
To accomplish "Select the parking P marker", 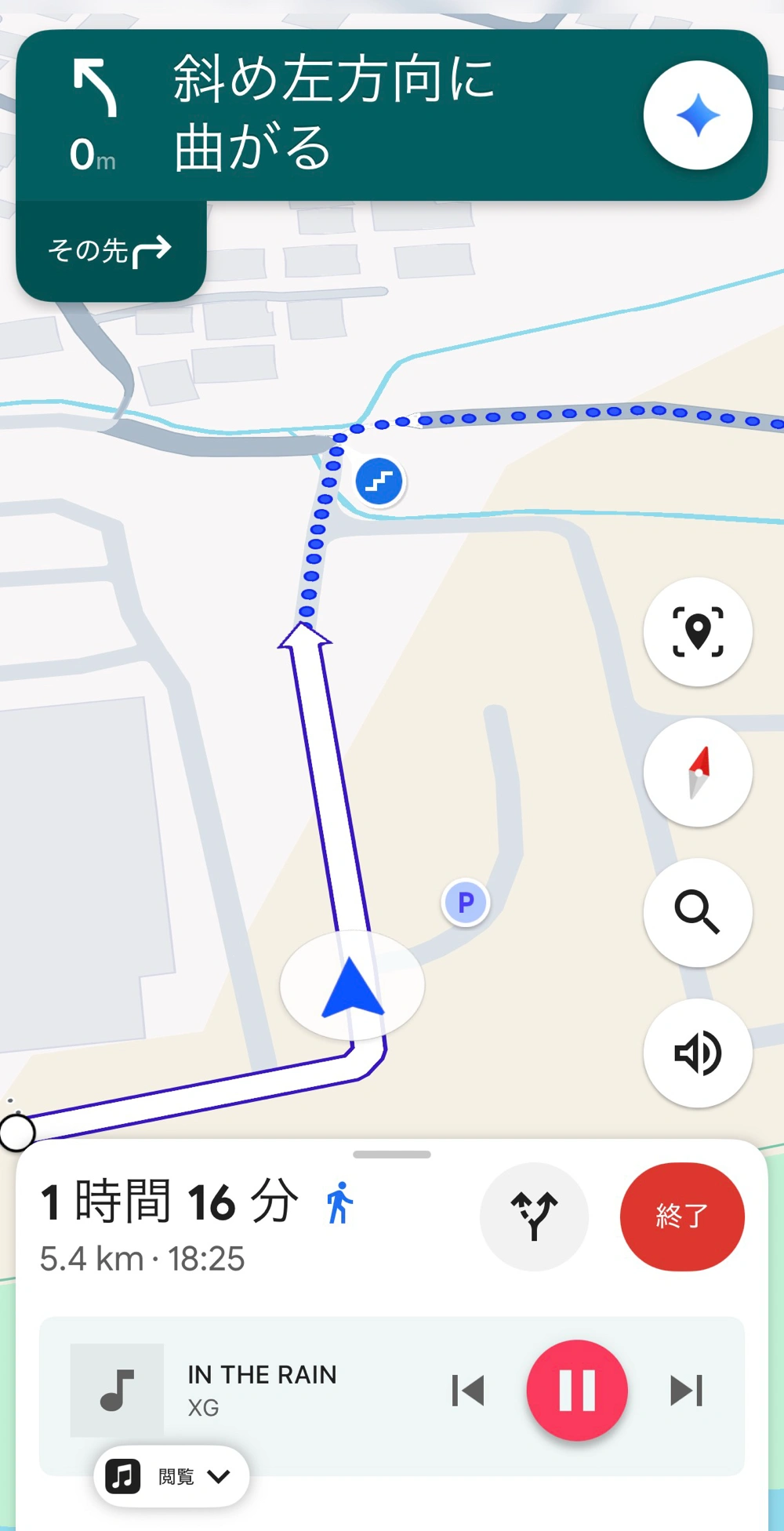I will [x=465, y=902].
